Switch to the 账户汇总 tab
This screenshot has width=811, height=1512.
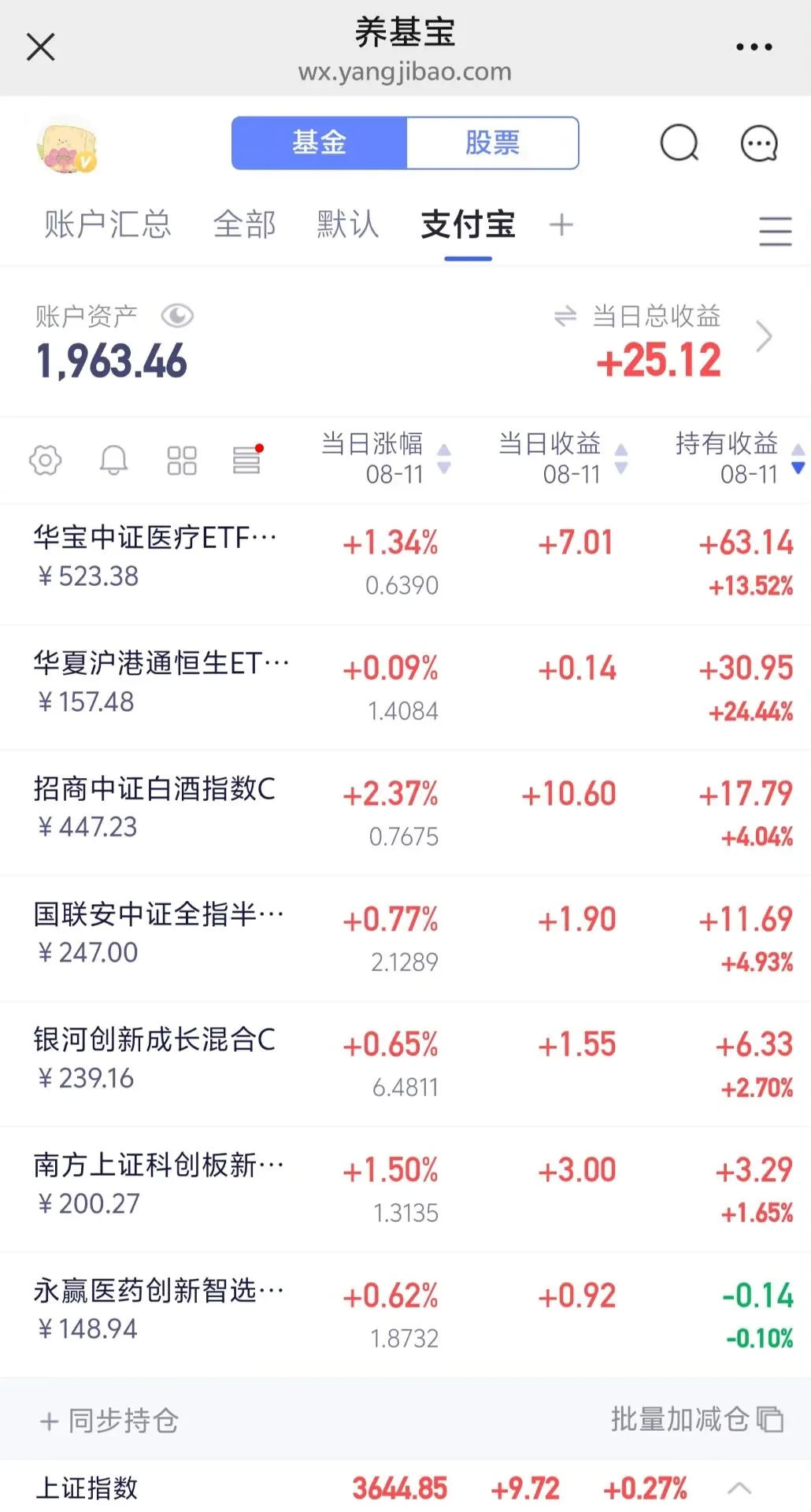tap(107, 224)
